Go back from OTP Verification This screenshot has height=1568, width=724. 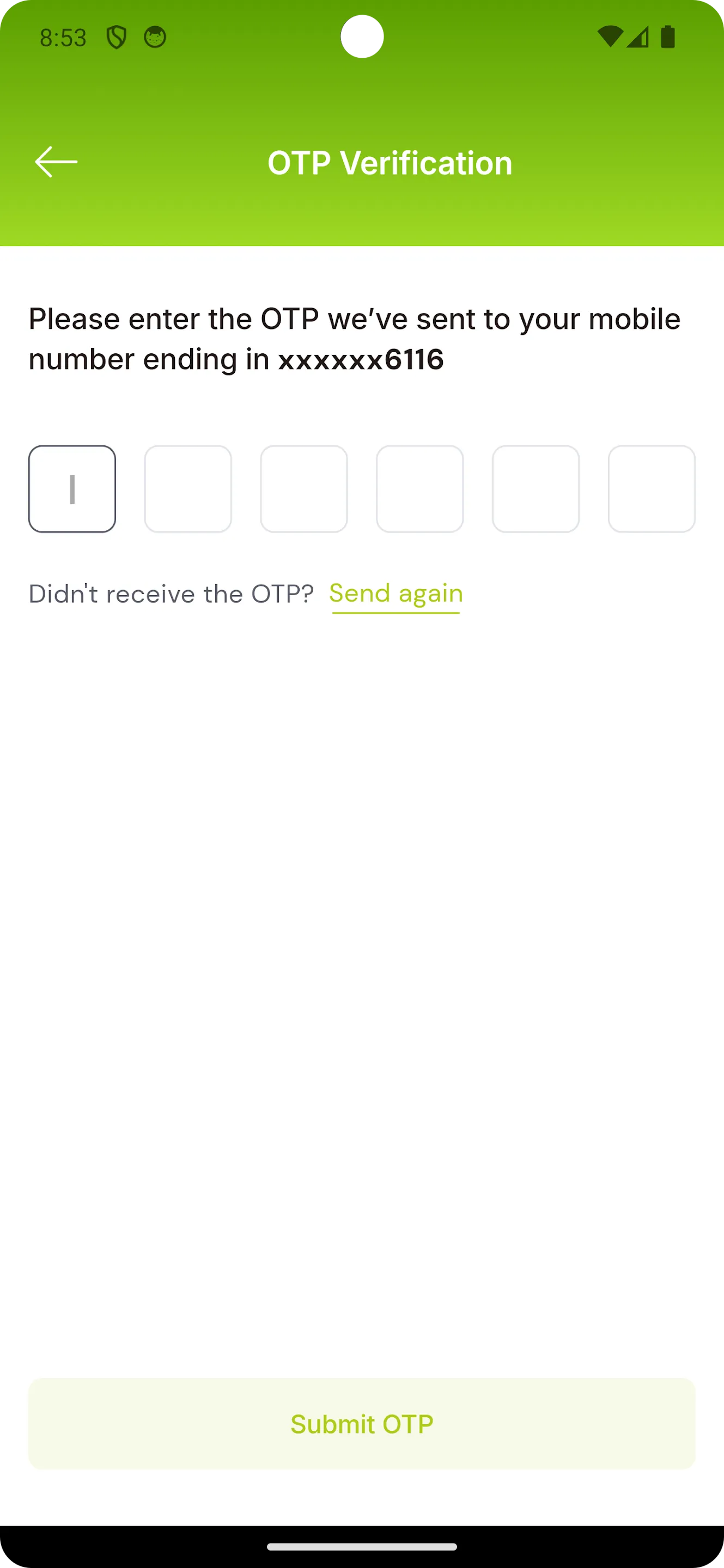(56, 162)
